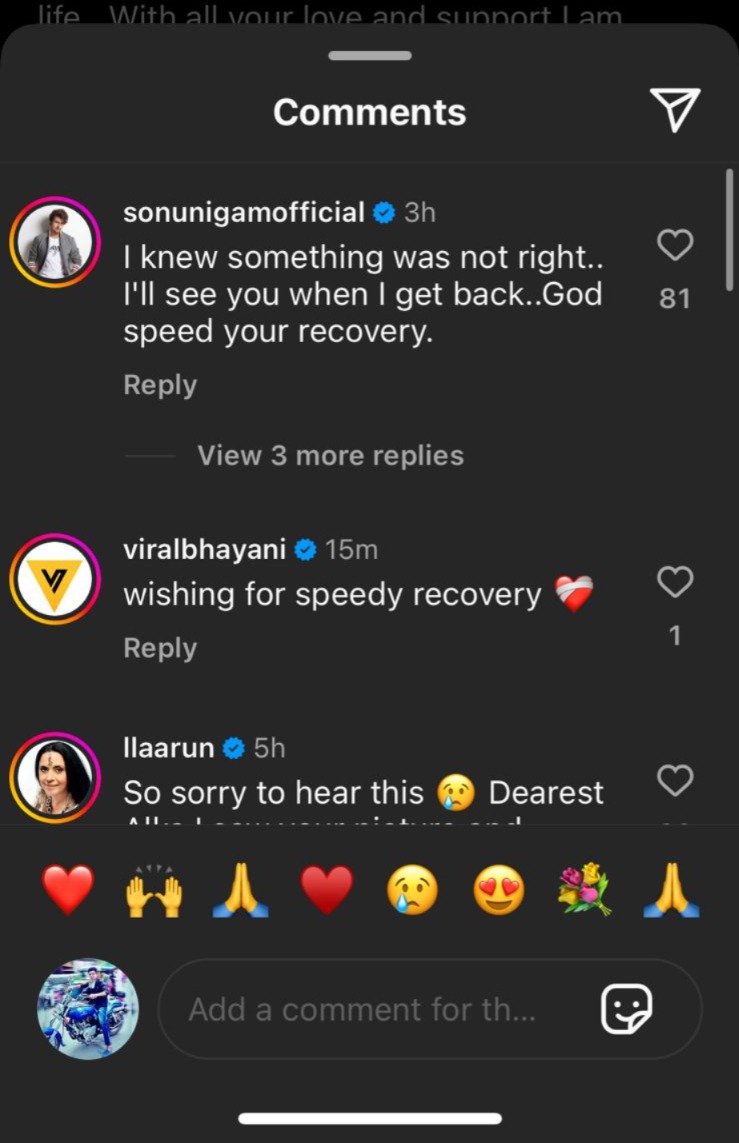Open sonunigamofficial's profile picture

click(55, 242)
